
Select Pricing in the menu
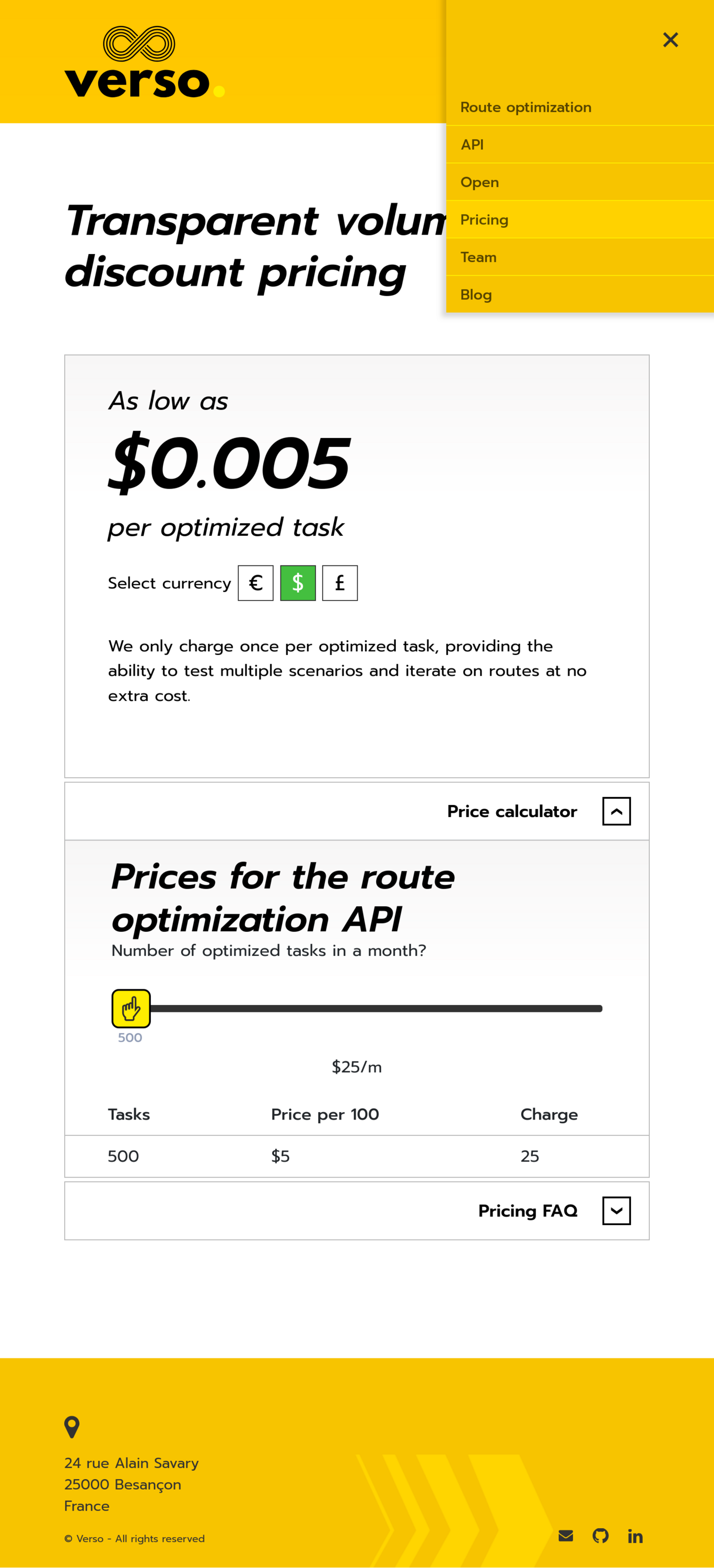click(x=484, y=220)
